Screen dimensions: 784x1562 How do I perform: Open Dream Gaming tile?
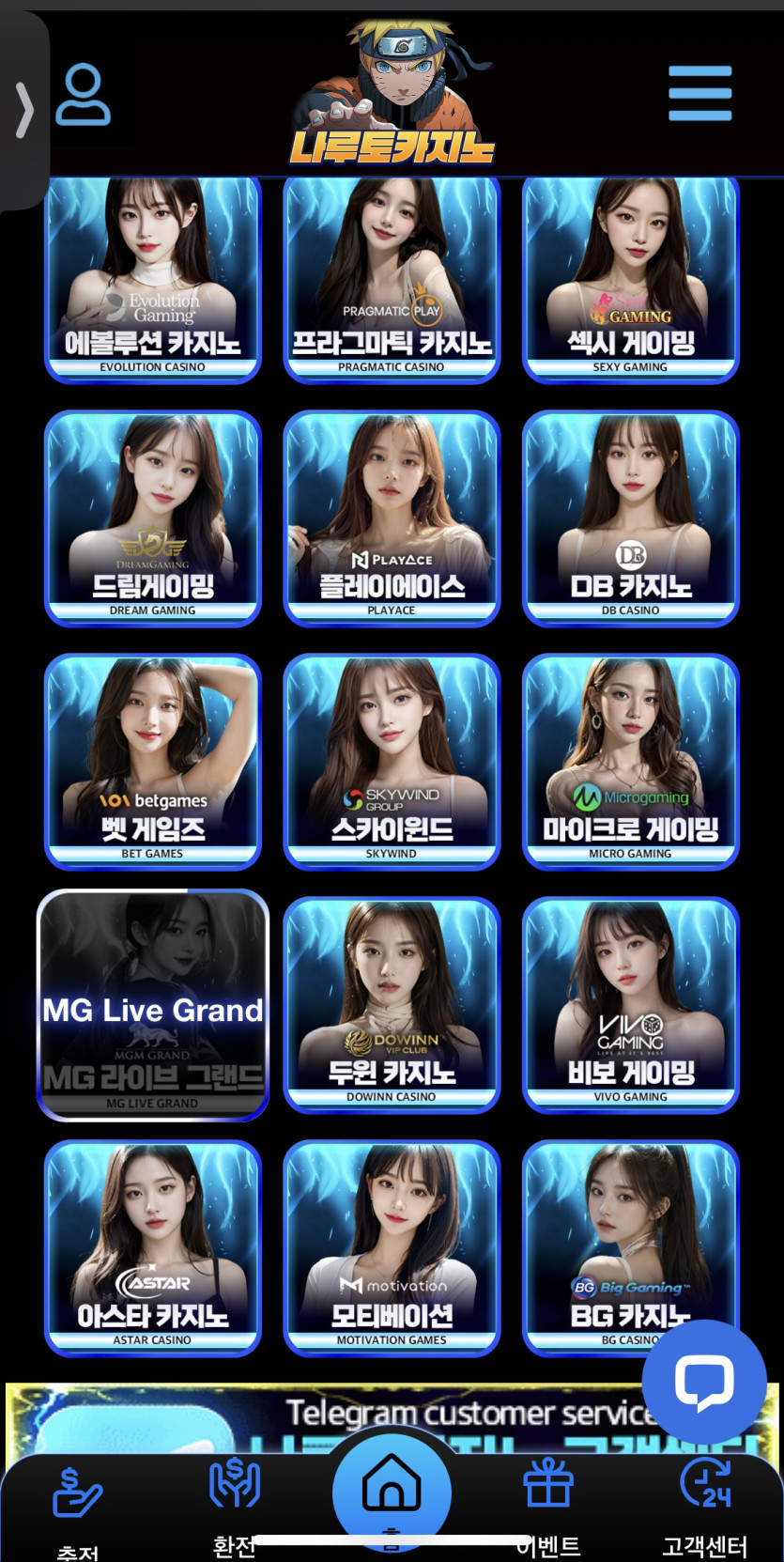tap(152, 518)
